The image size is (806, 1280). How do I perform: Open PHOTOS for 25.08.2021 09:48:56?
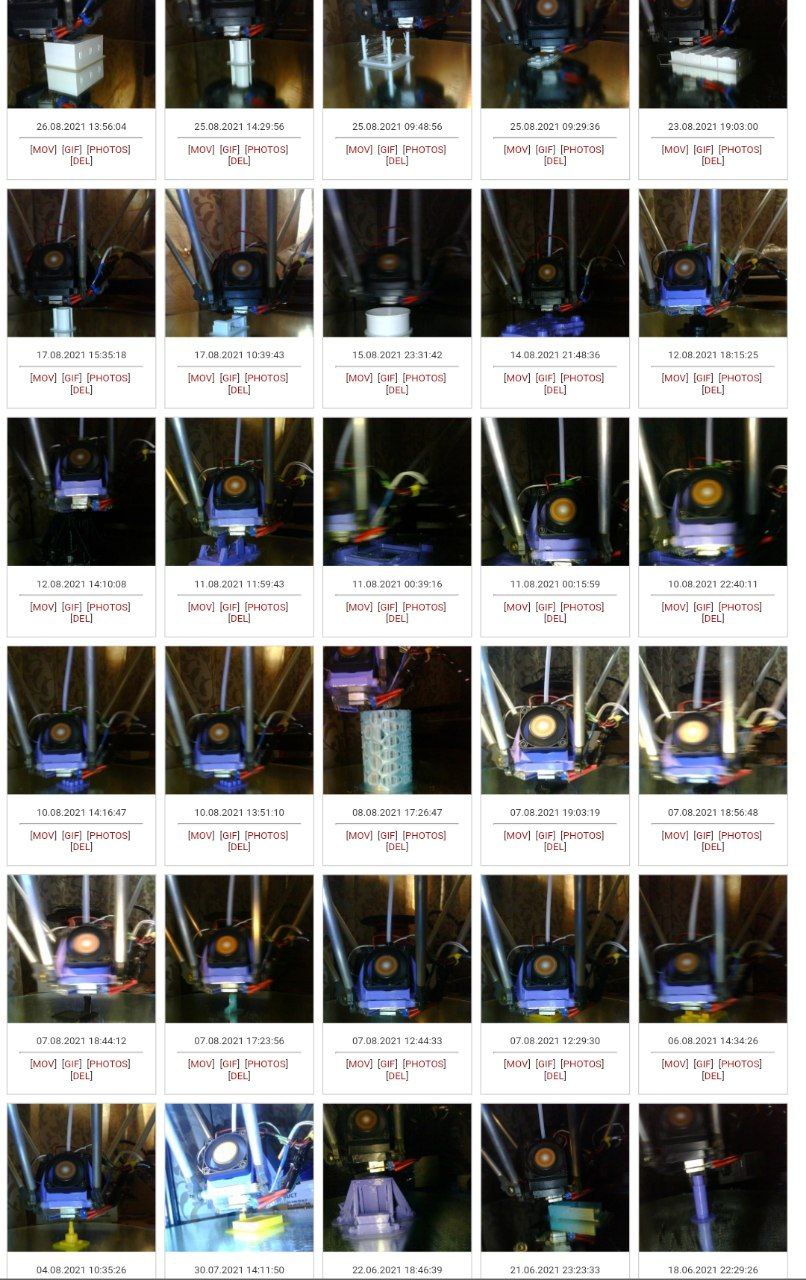coord(424,149)
